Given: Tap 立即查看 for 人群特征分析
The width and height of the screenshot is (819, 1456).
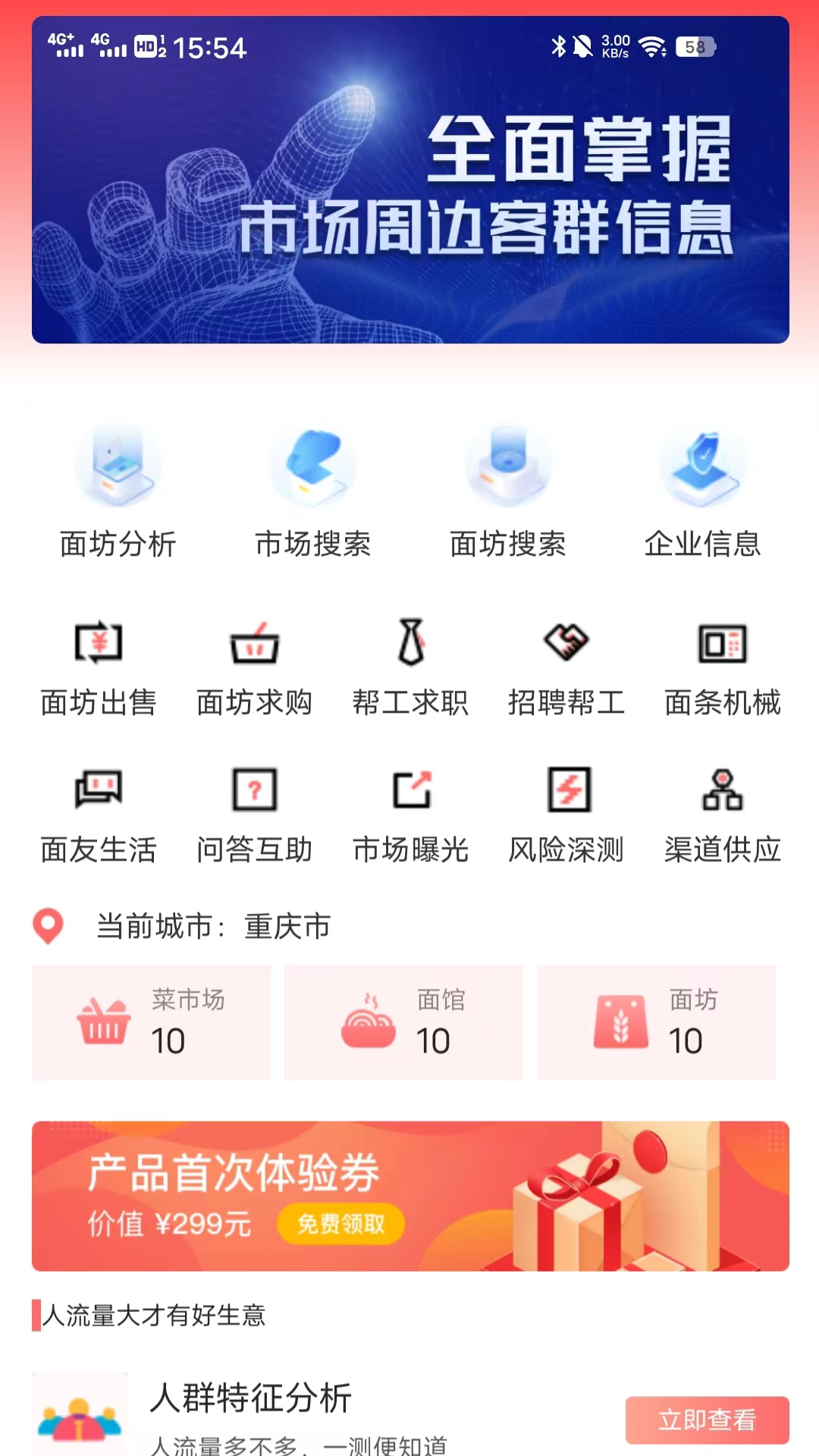Looking at the screenshot, I should tap(707, 1420).
